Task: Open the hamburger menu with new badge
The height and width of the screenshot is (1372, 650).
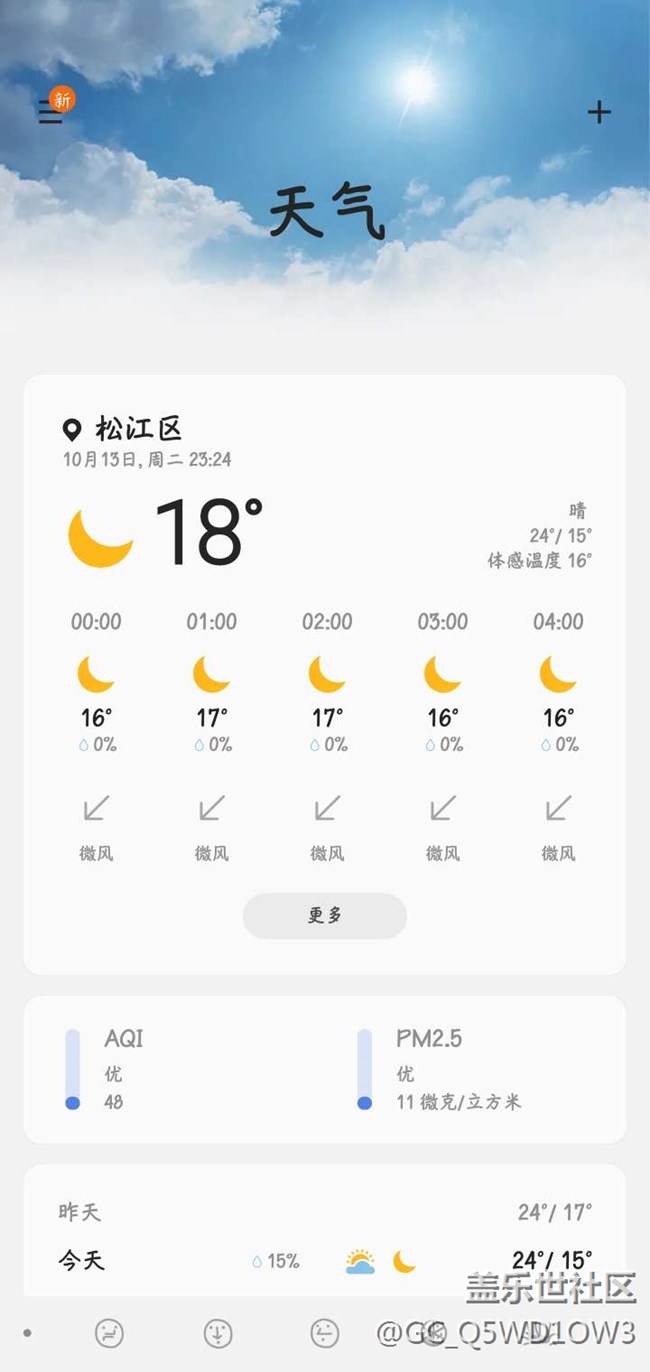Action: (52, 112)
